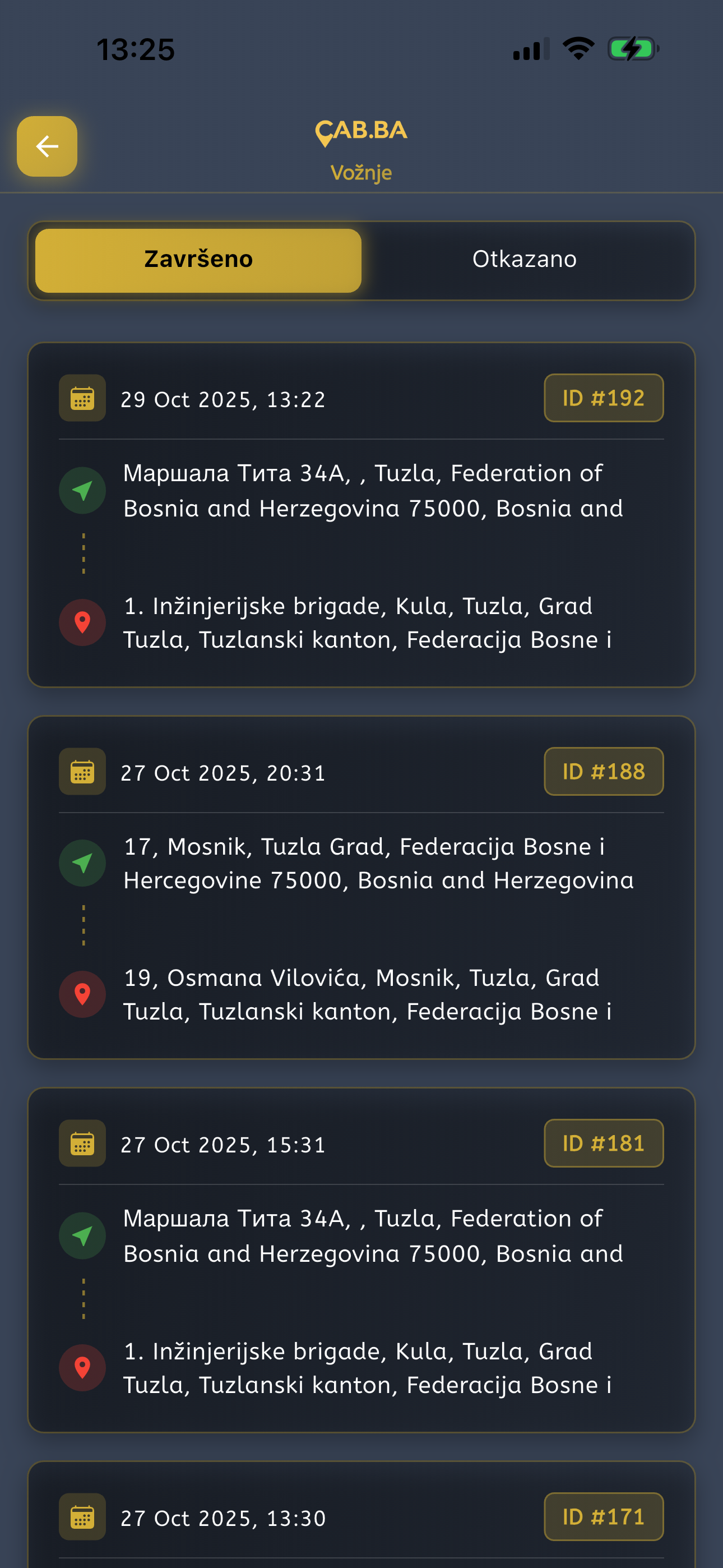Tap the calendar icon on ride #171
Screen dimensions: 723x1568
[x=82, y=1517]
